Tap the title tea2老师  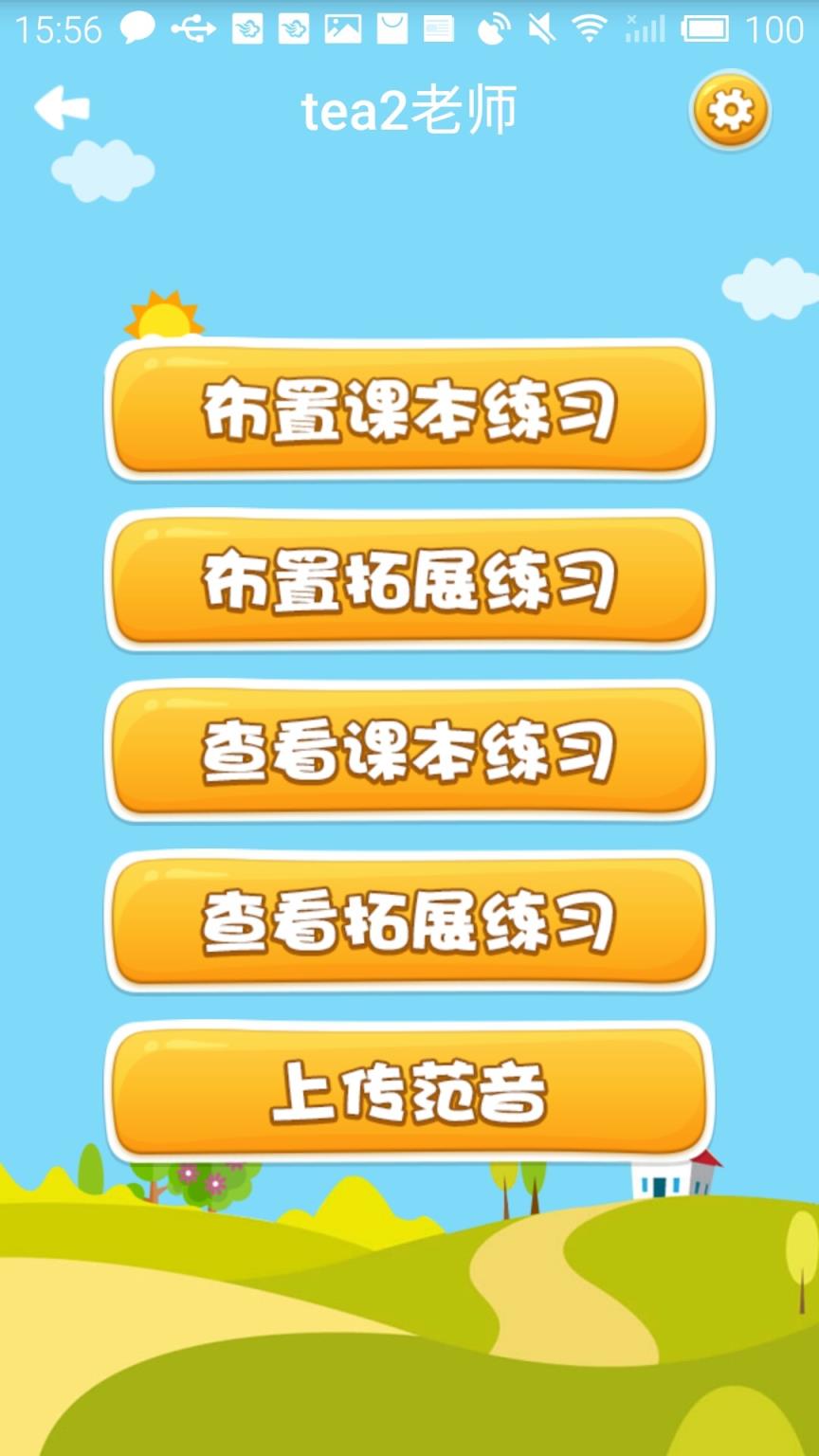pyautogui.click(x=409, y=108)
